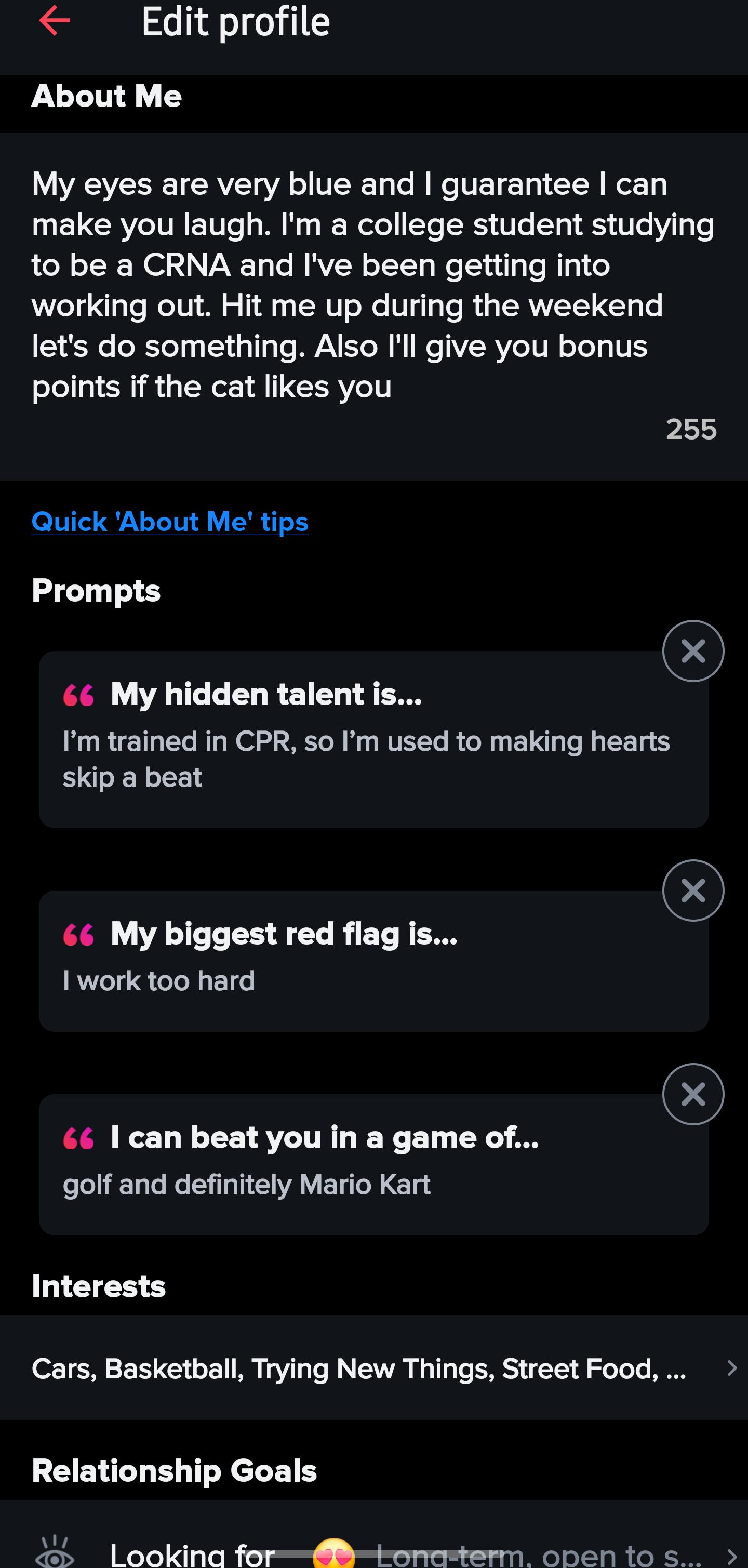
Task: Remove the 'My biggest red flag is' prompt
Action: click(692, 891)
